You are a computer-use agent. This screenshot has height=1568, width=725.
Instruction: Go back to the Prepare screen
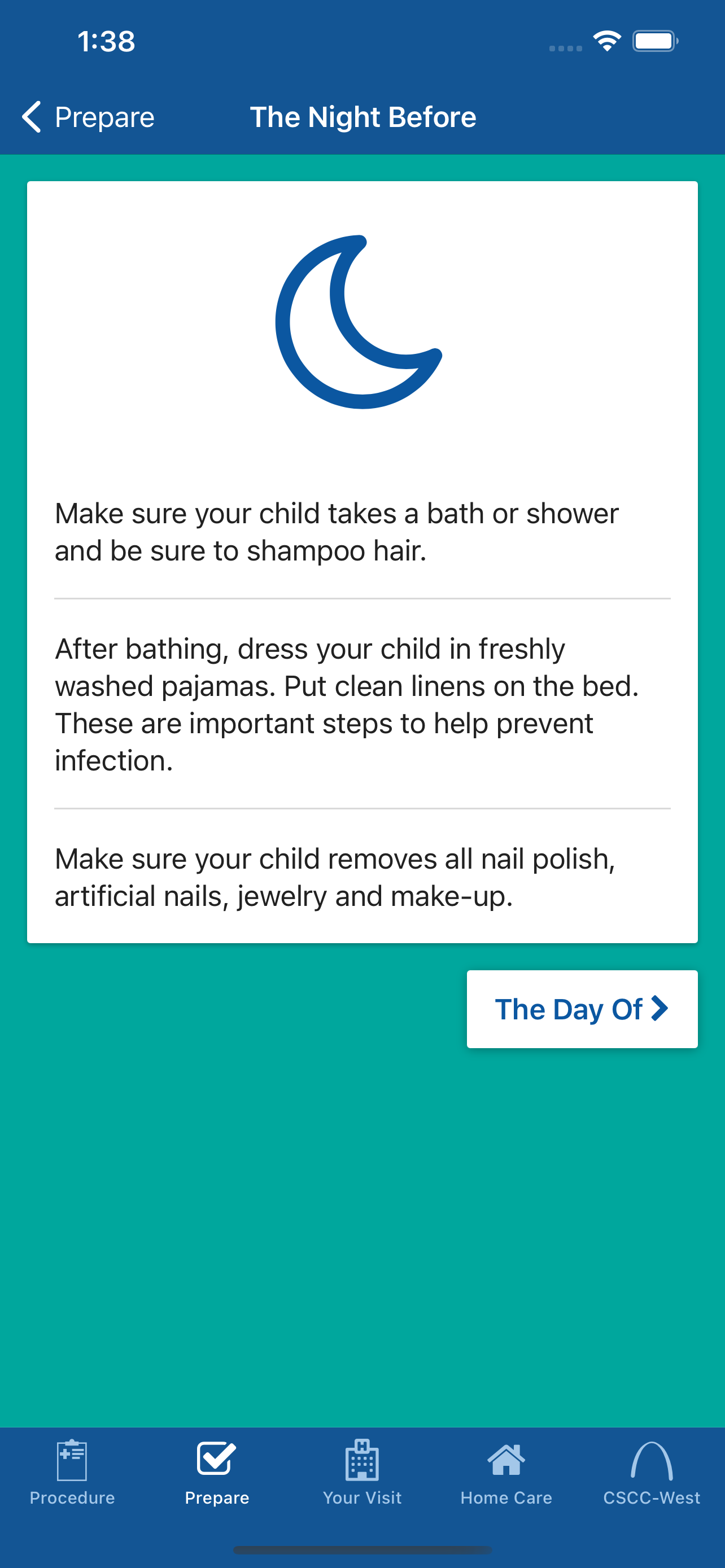coord(88,117)
